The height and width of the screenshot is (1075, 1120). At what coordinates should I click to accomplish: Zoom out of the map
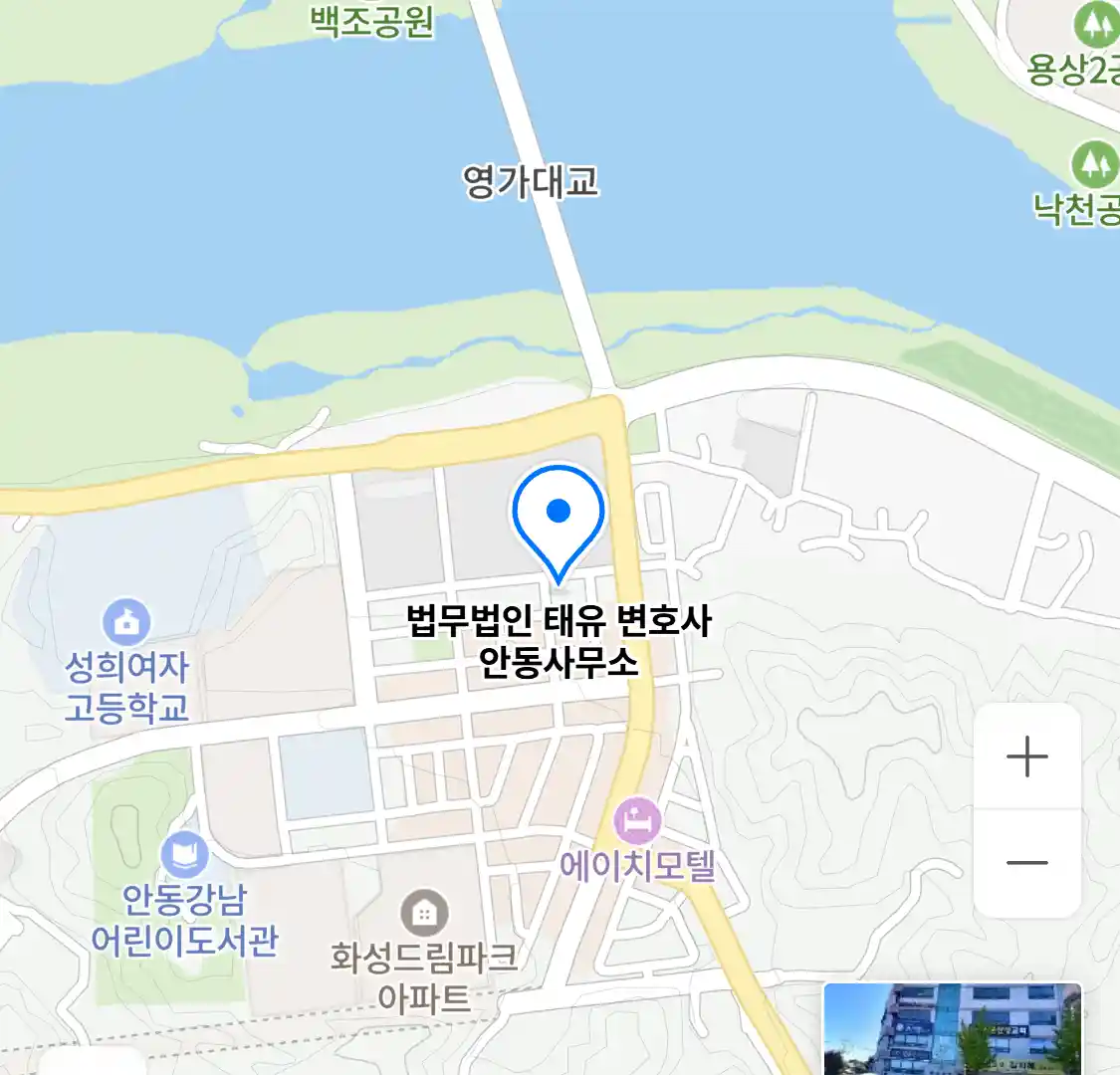(x=1026, y=862)
